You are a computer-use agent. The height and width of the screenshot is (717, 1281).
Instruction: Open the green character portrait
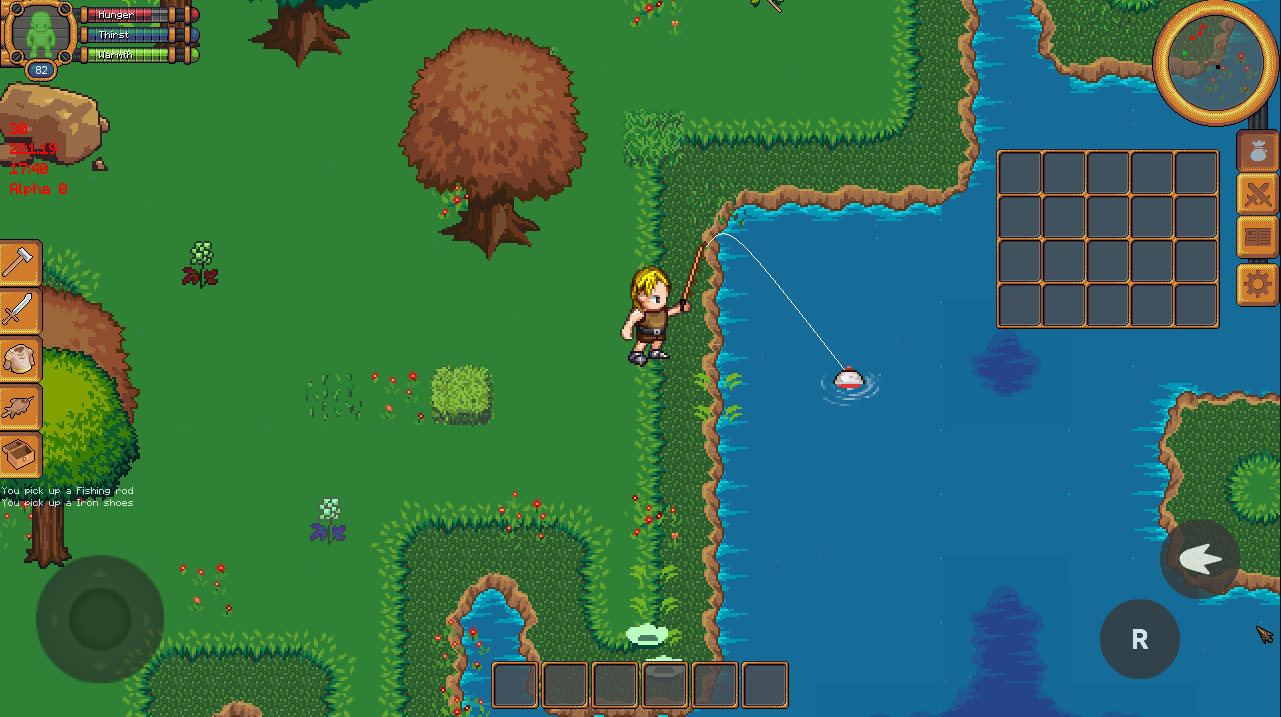(x=40, y=33)
